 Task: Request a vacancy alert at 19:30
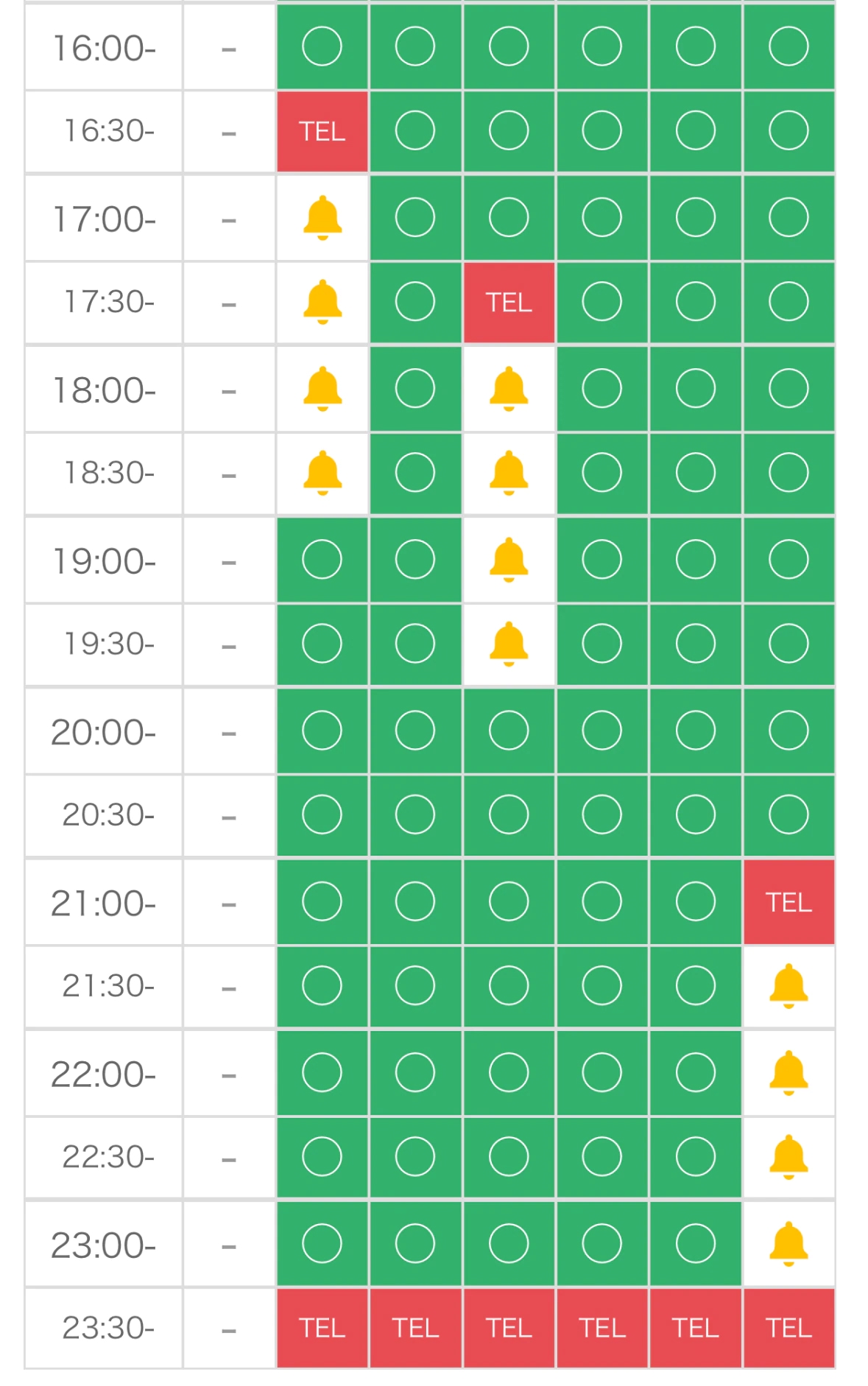pos(508,644)
